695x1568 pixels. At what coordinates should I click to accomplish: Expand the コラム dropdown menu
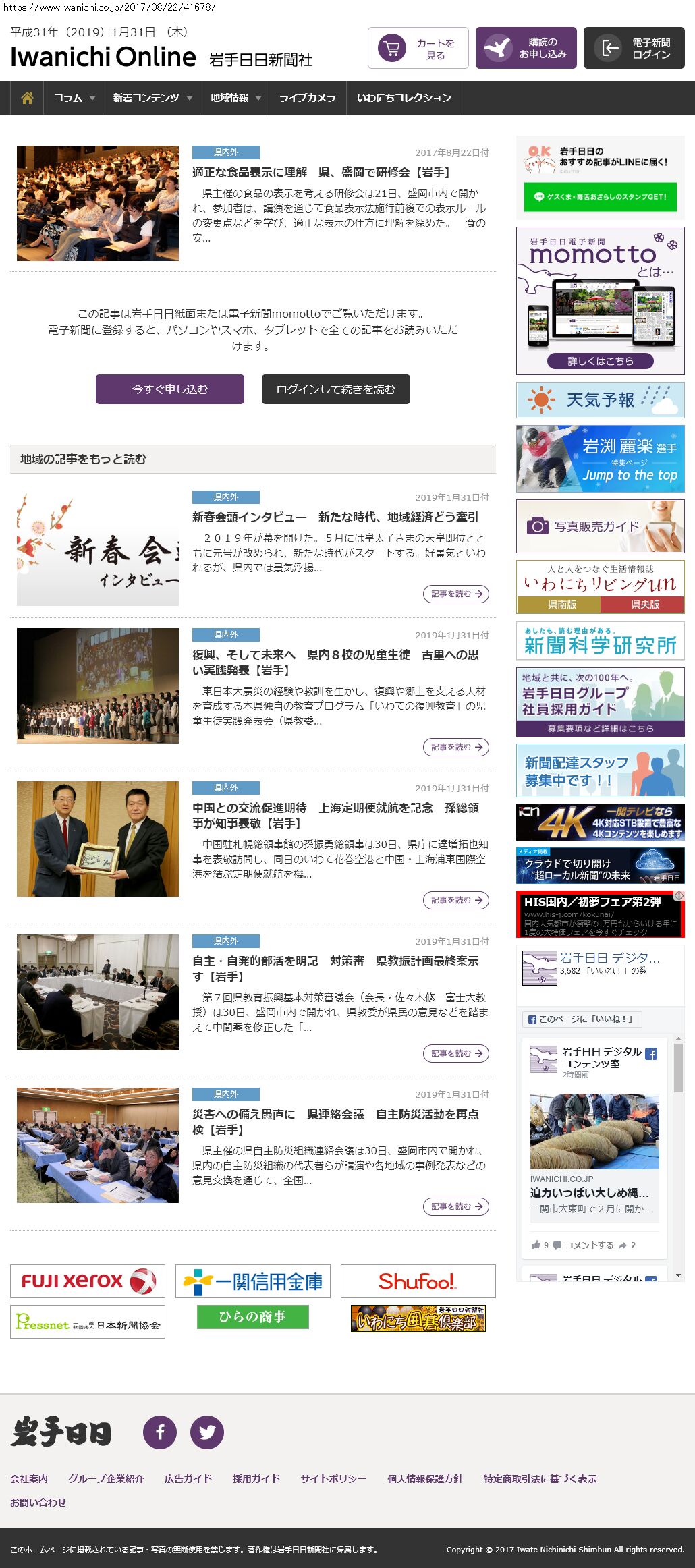(x=74, y=98)
